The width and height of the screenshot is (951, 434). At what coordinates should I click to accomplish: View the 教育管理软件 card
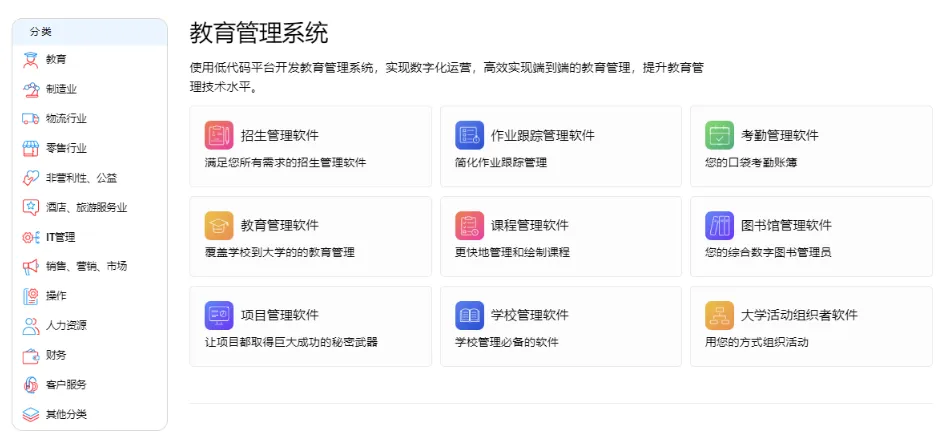310,236
